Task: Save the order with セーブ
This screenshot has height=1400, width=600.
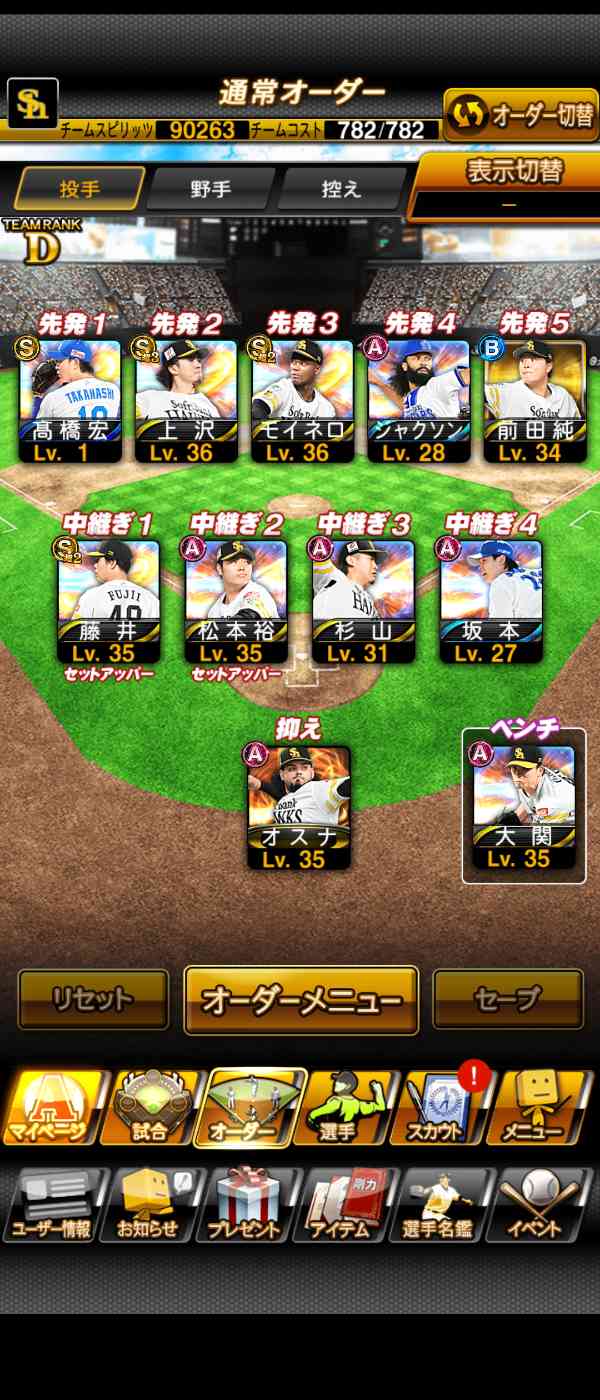Action: 508,999
